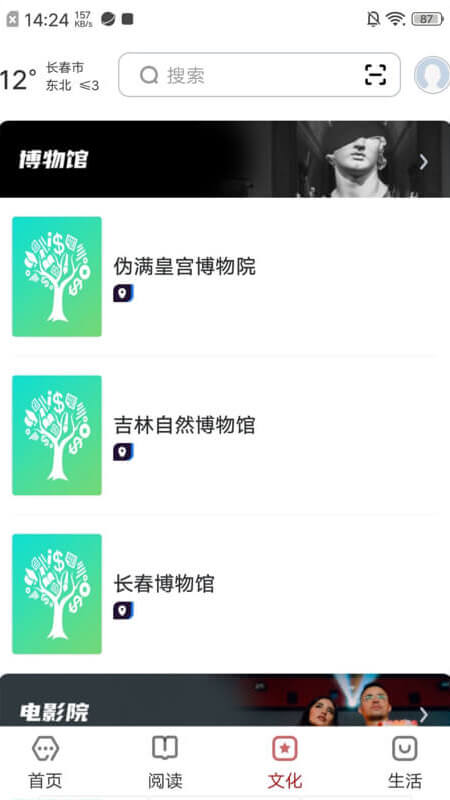Open 长春博物馆 entry
The width and height of the screenshot is (450, 800).
(x=225, y=594)
